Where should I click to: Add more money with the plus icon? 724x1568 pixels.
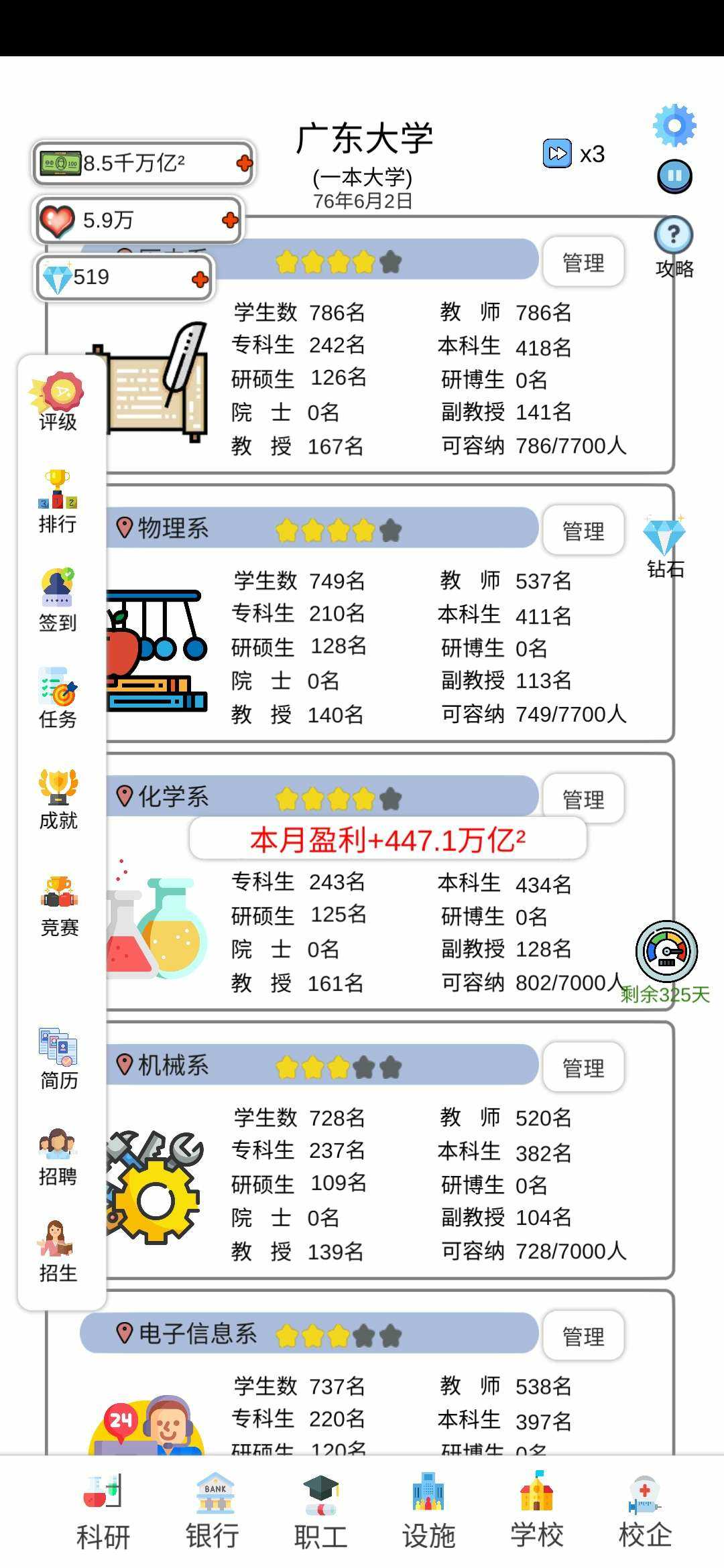[x=245, y=163]
